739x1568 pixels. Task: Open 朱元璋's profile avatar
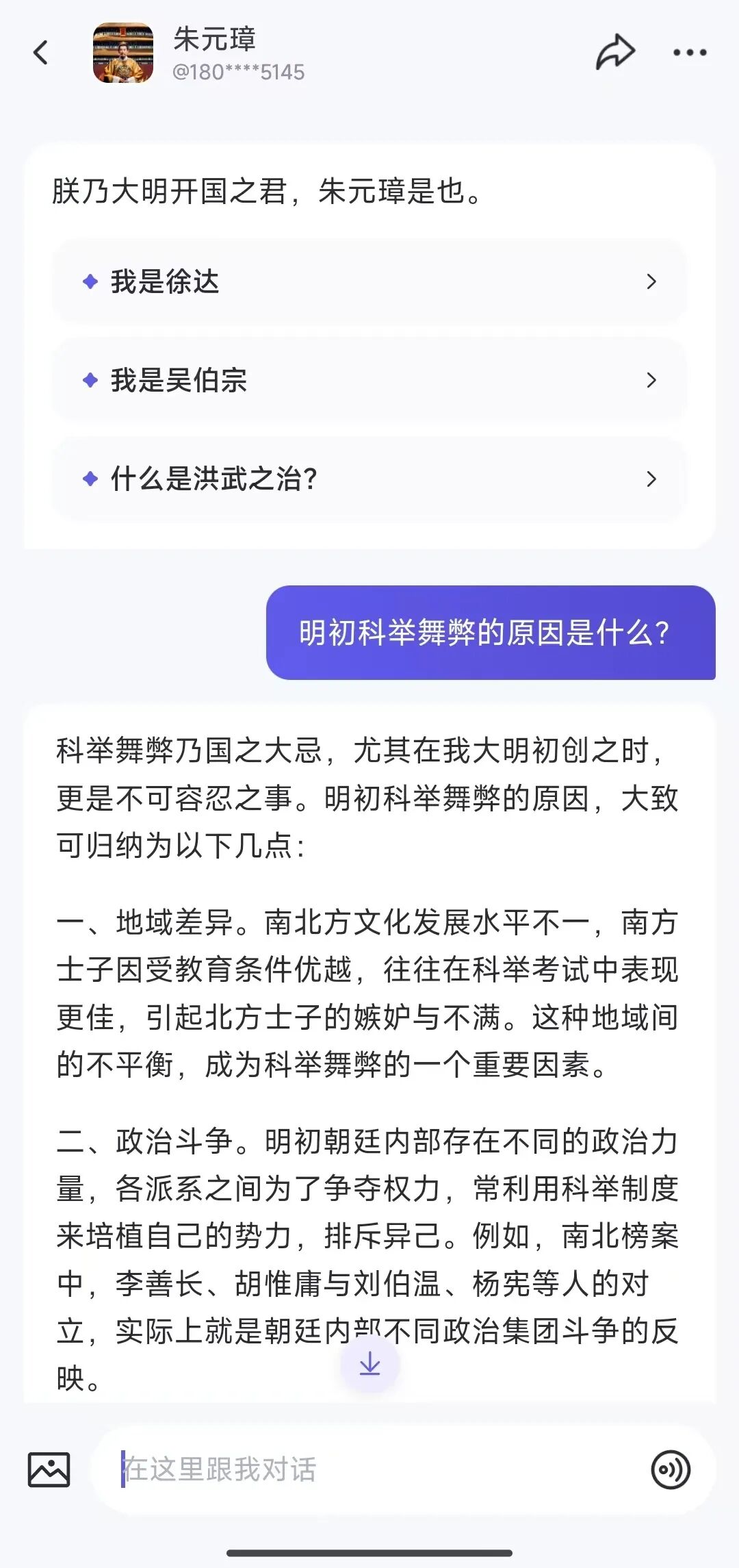coord(125,53)
